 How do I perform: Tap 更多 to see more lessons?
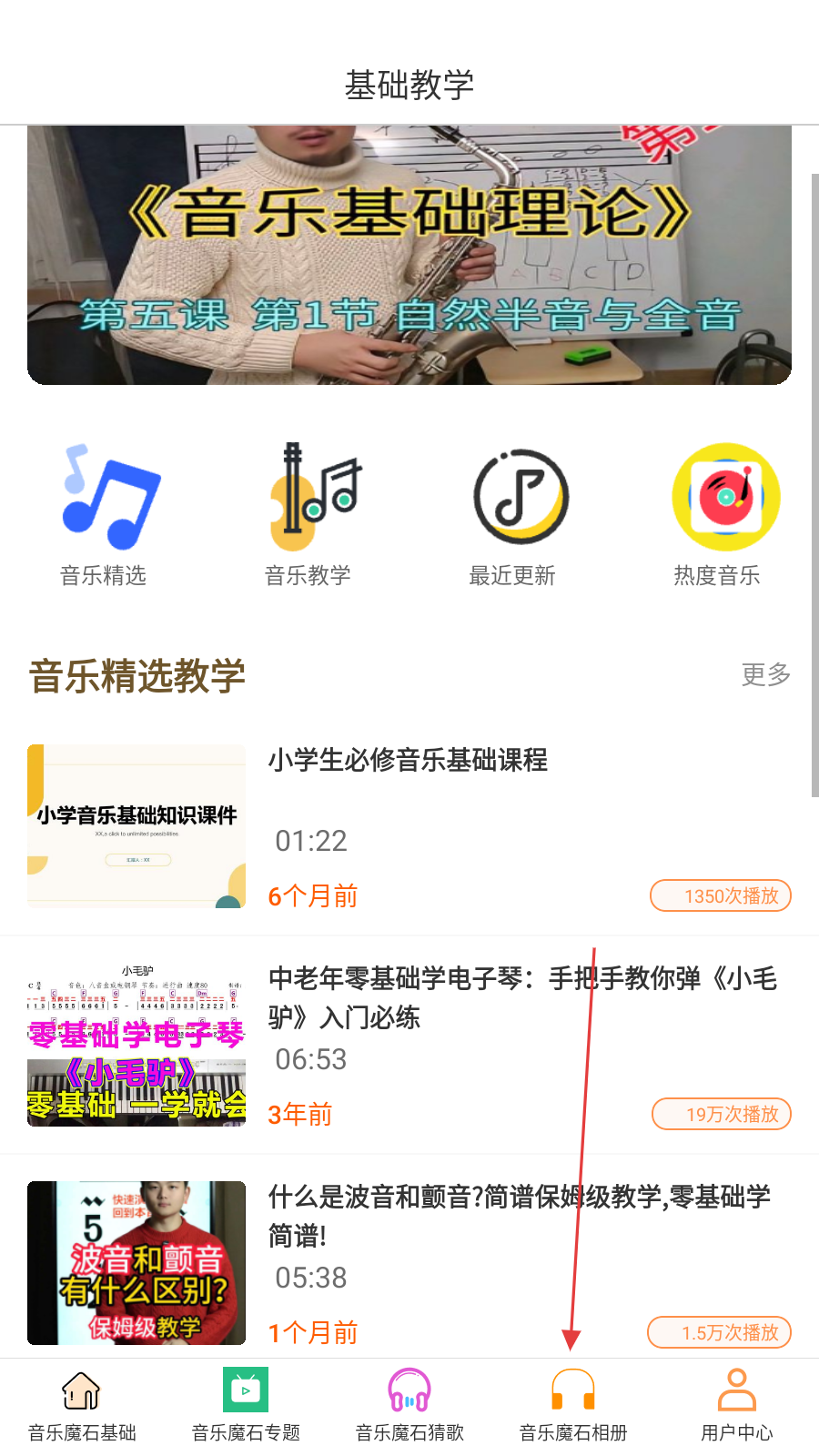765,674
